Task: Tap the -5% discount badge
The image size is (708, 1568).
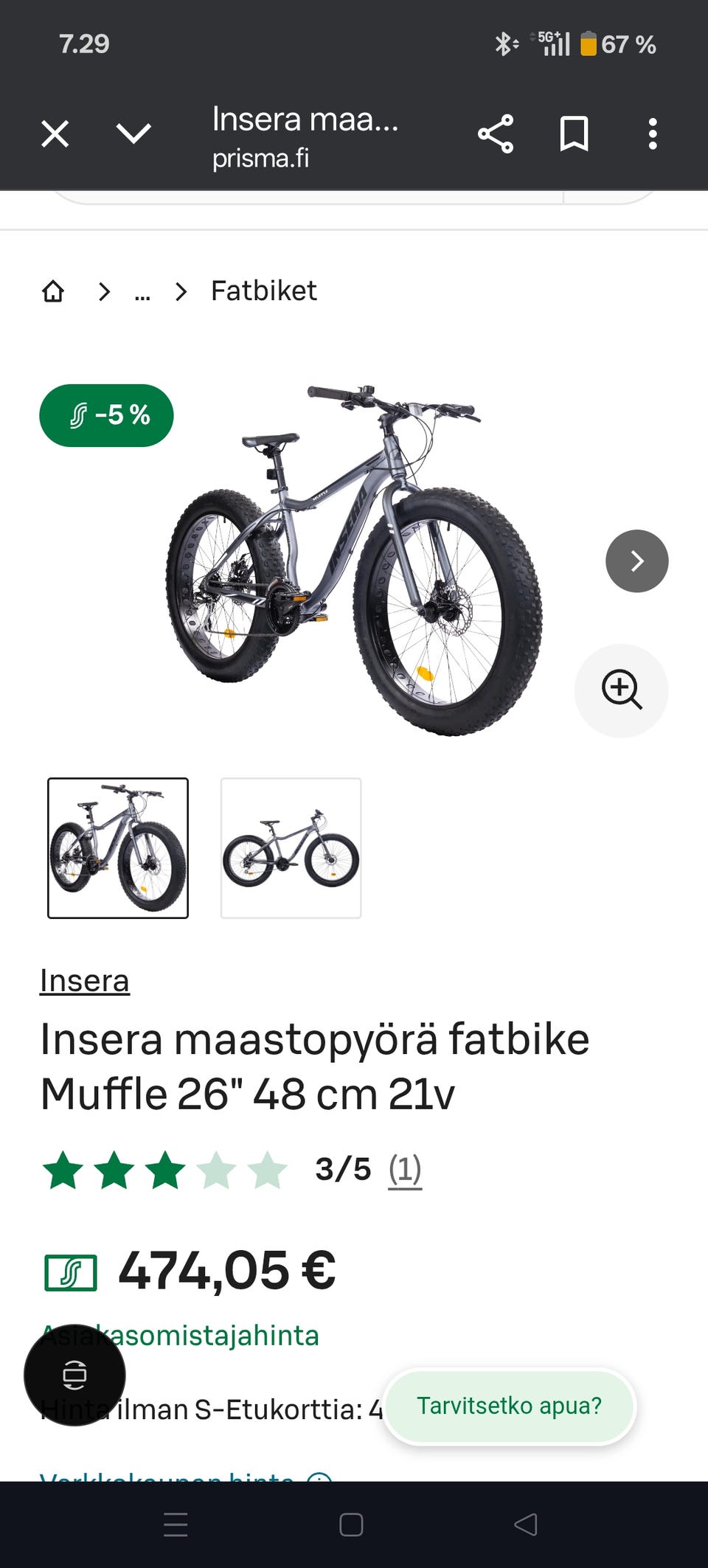Action: point(105,415)
